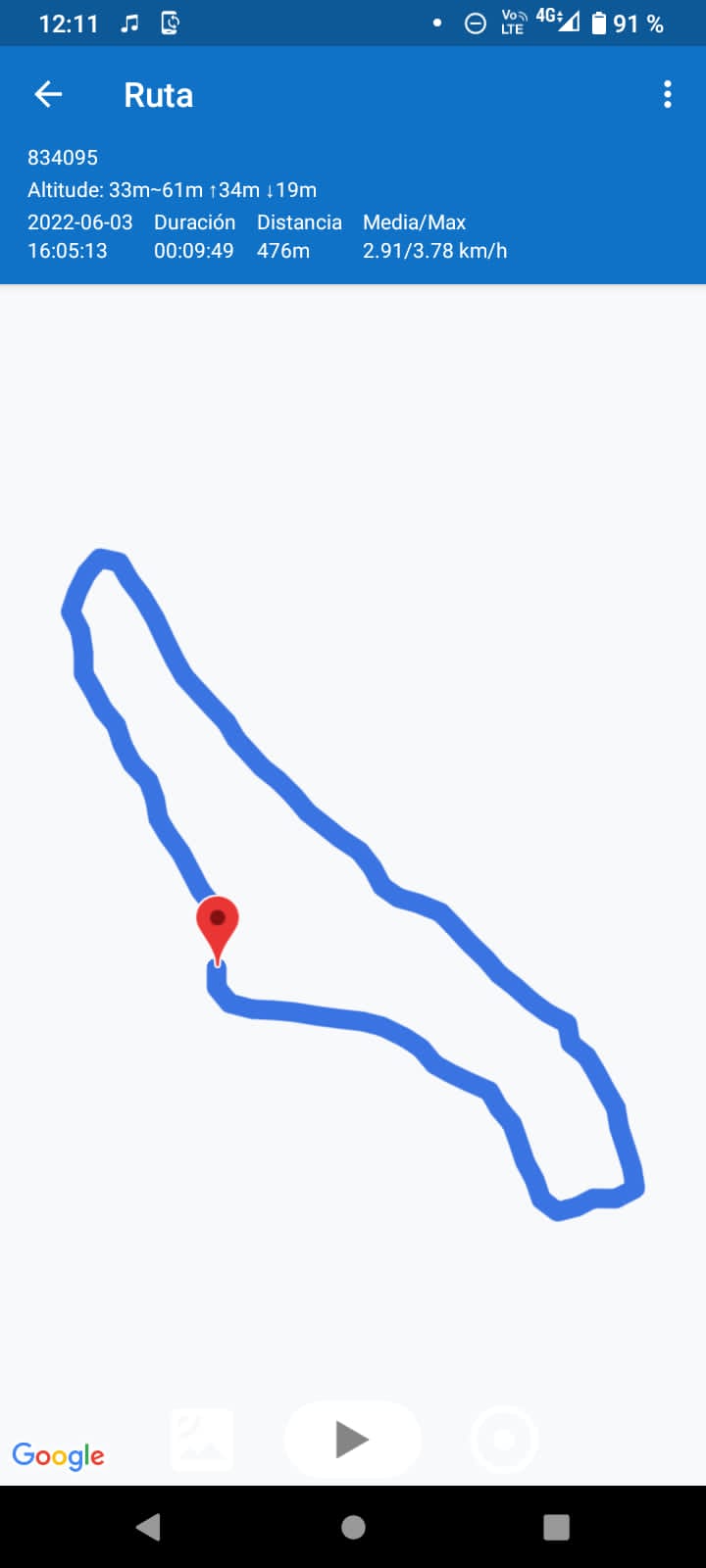Open the three-dot overflow menu
The width and height of the screenshot is (706, 1568).
(x=667, y=94)
